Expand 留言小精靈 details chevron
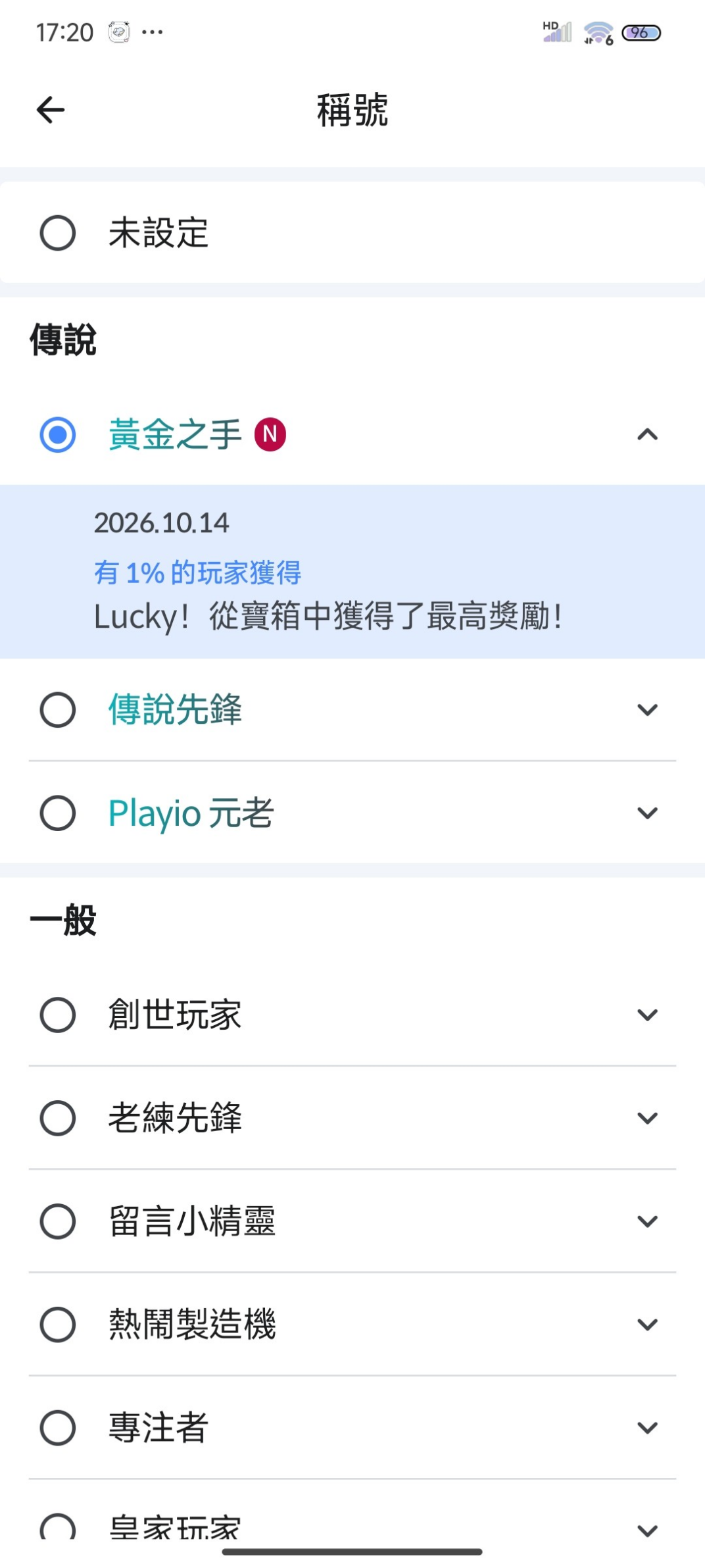Viewport: 705px width, 1568px height. 648,1221
